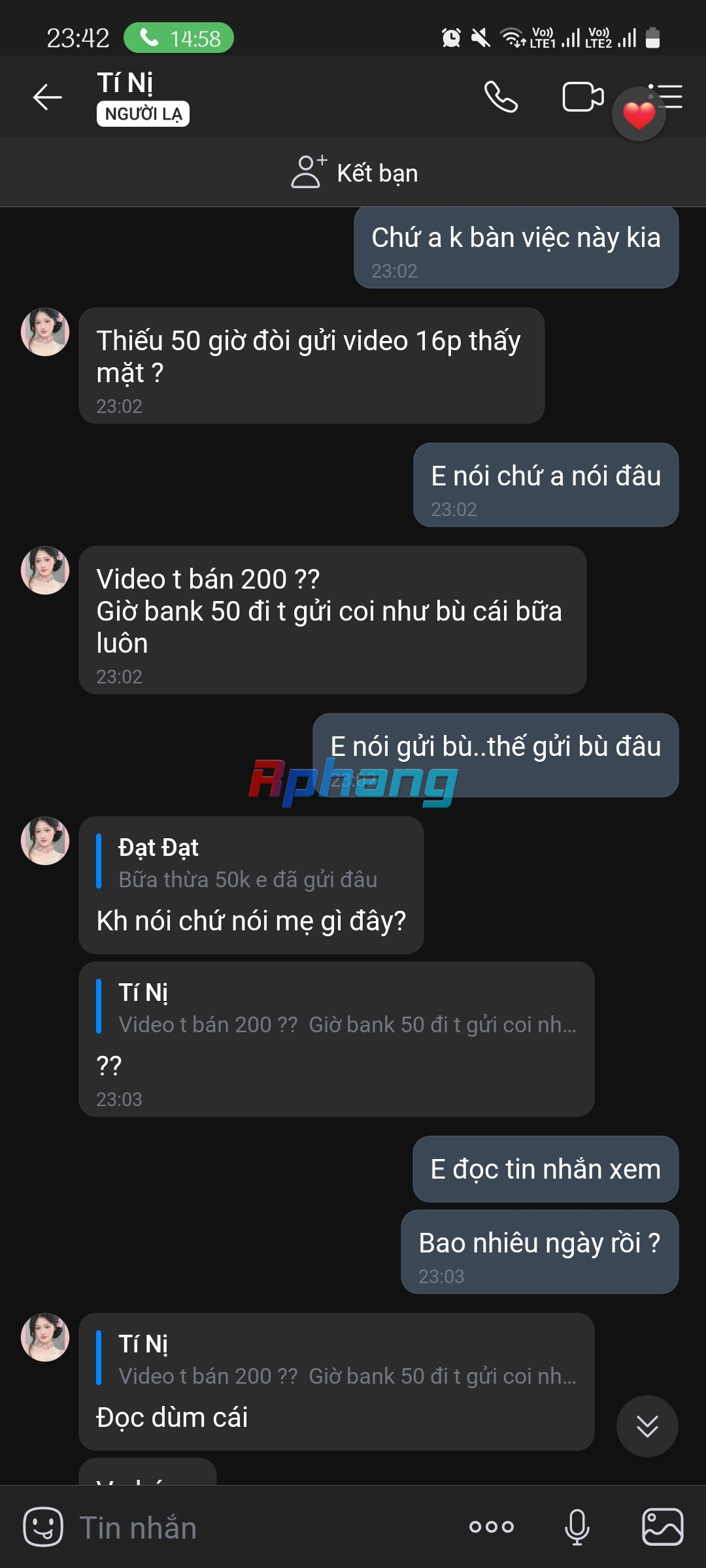Open avatar beside the 'Thiếu 50' message
The width and height of the screenshot is (706, 1568).
pyautogui.click(x=45, y=332)
